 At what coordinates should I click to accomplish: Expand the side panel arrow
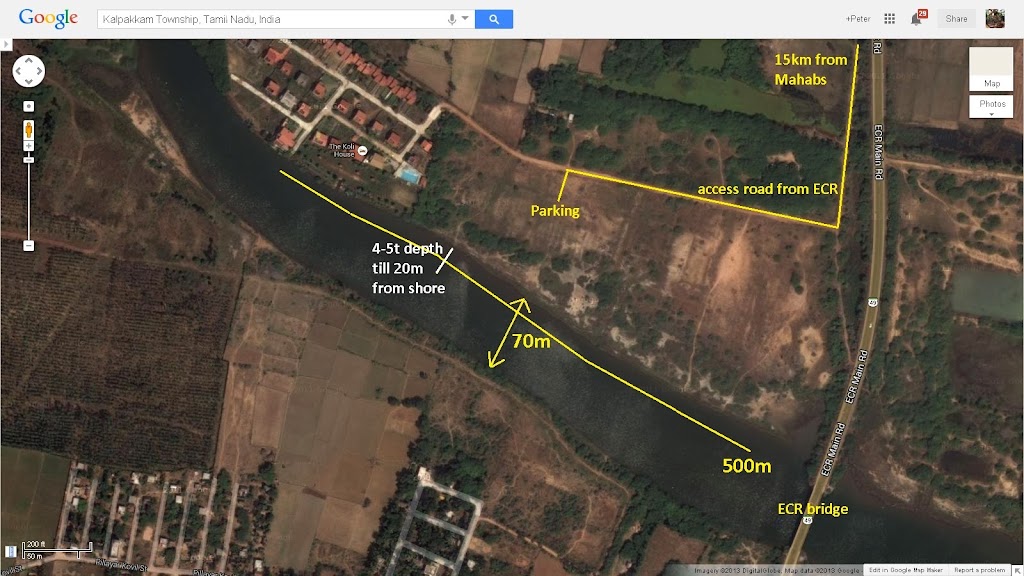click(4, 44)
